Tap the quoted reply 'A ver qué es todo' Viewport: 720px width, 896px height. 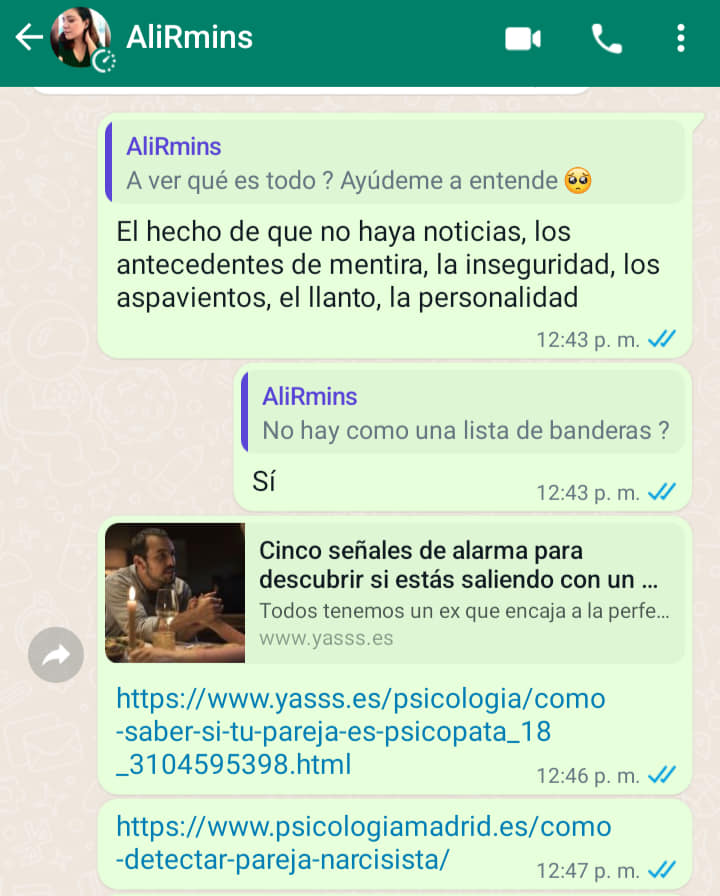390,165
